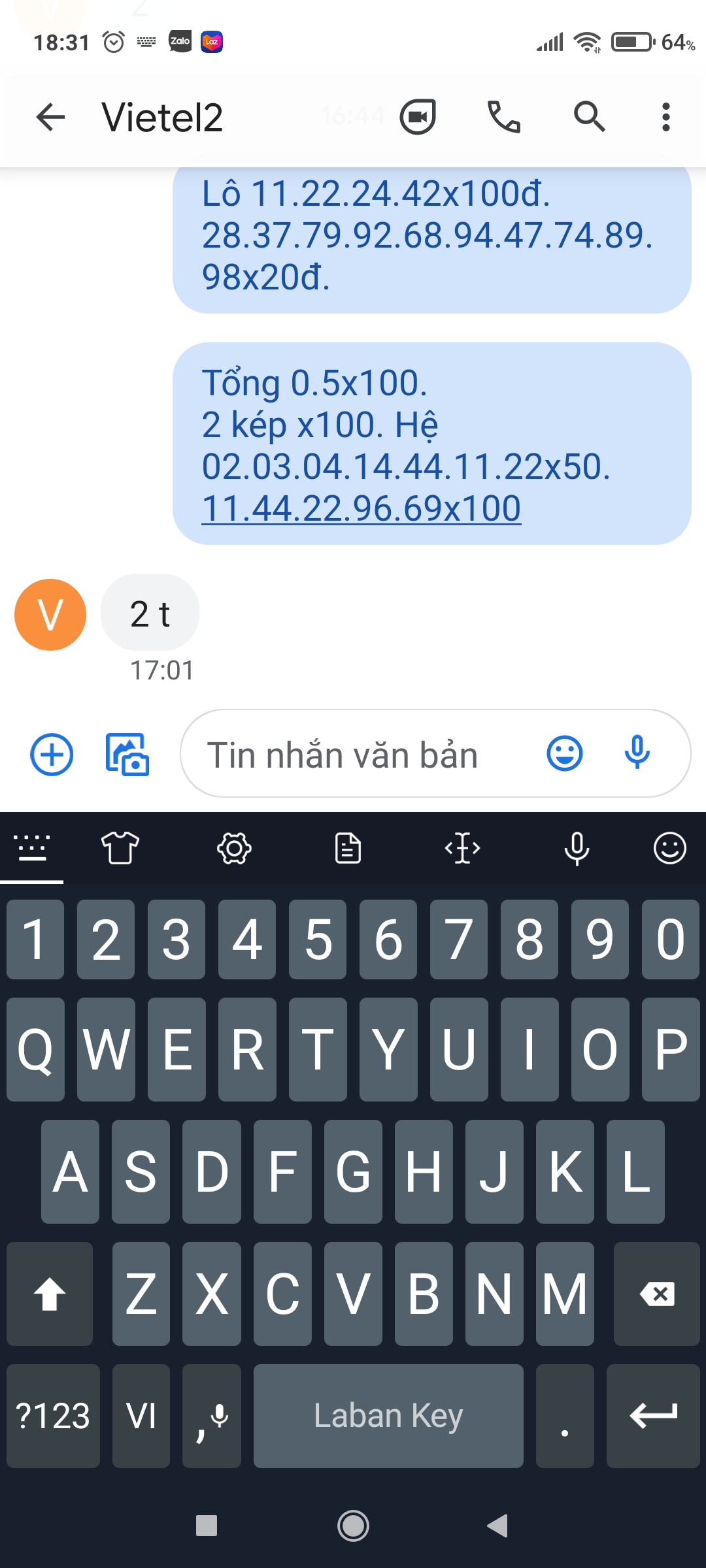
Task: Open Laban Key settings gear
Action: pyautogui.click(x=234, y=849)
